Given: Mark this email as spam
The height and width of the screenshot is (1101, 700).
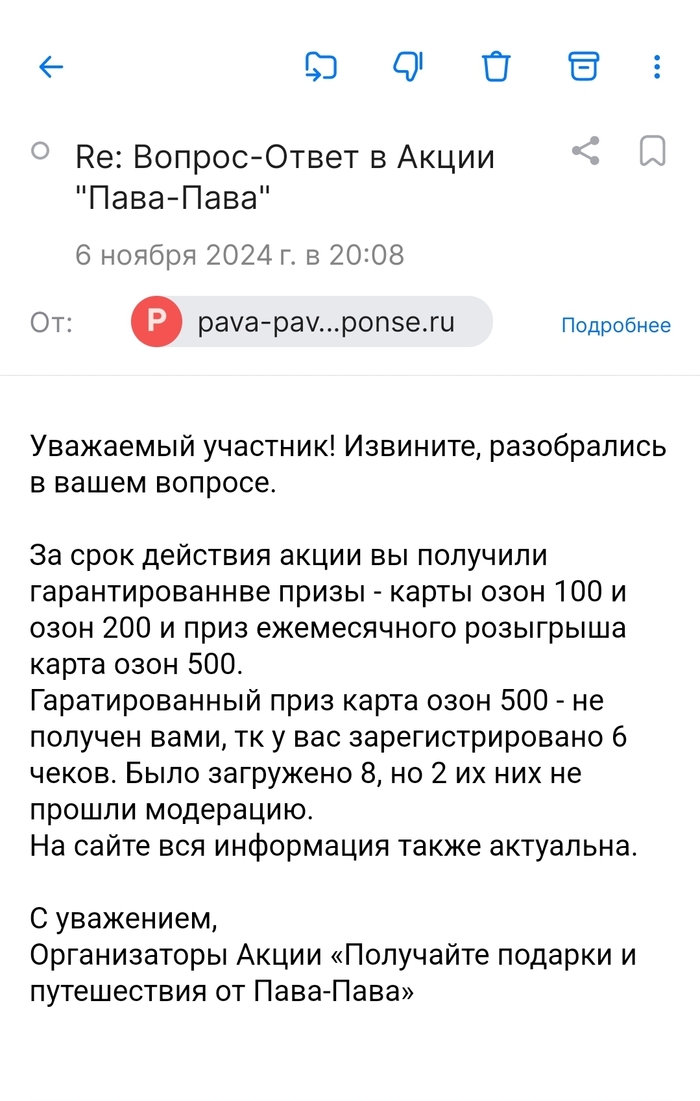Looking at the screenshot, I should 407,67.
